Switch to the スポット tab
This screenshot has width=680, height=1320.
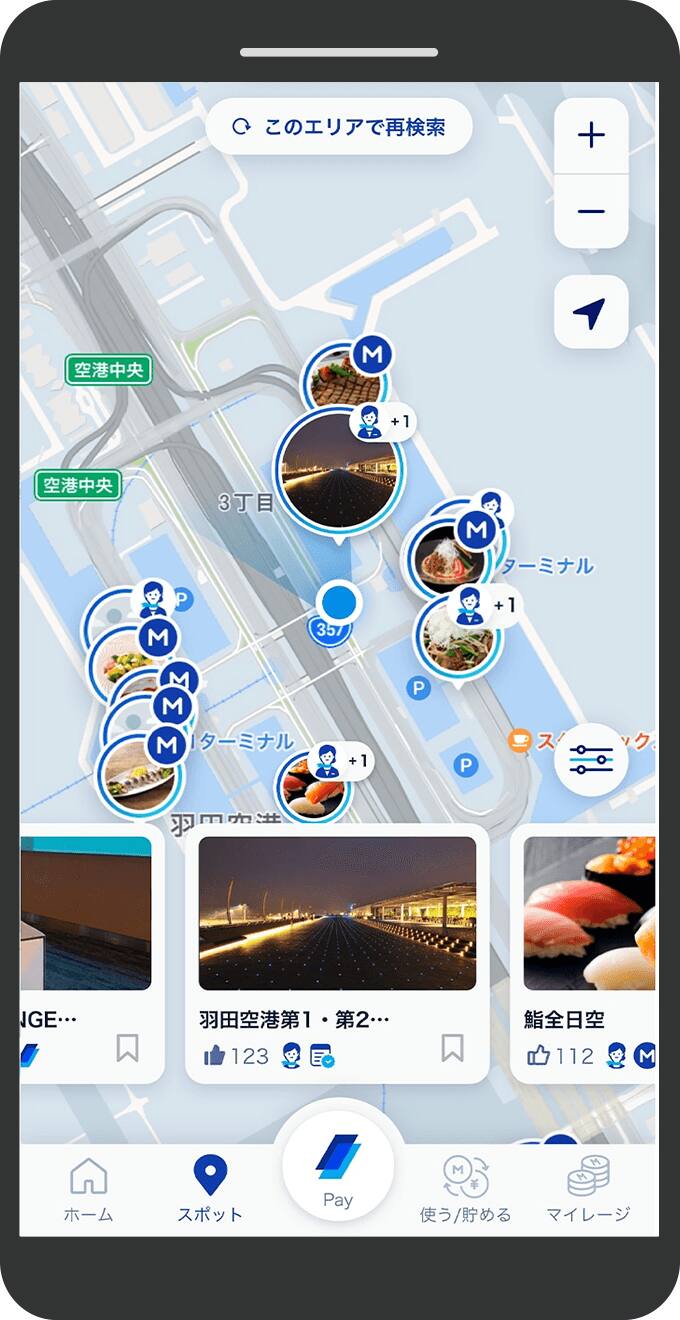click(x=210, y=1190)
